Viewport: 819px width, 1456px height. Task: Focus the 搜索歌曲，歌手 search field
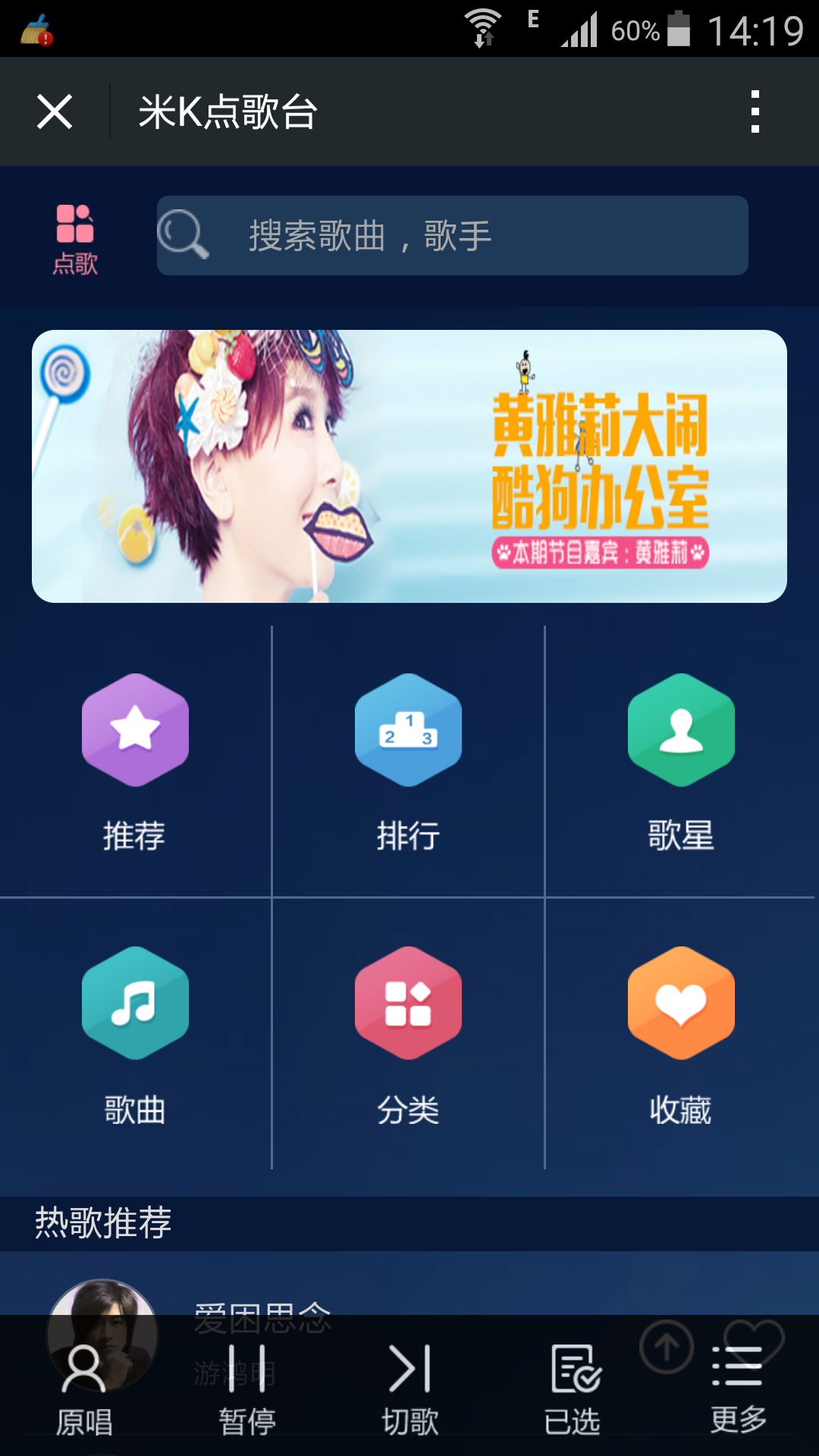coord(452,236)
